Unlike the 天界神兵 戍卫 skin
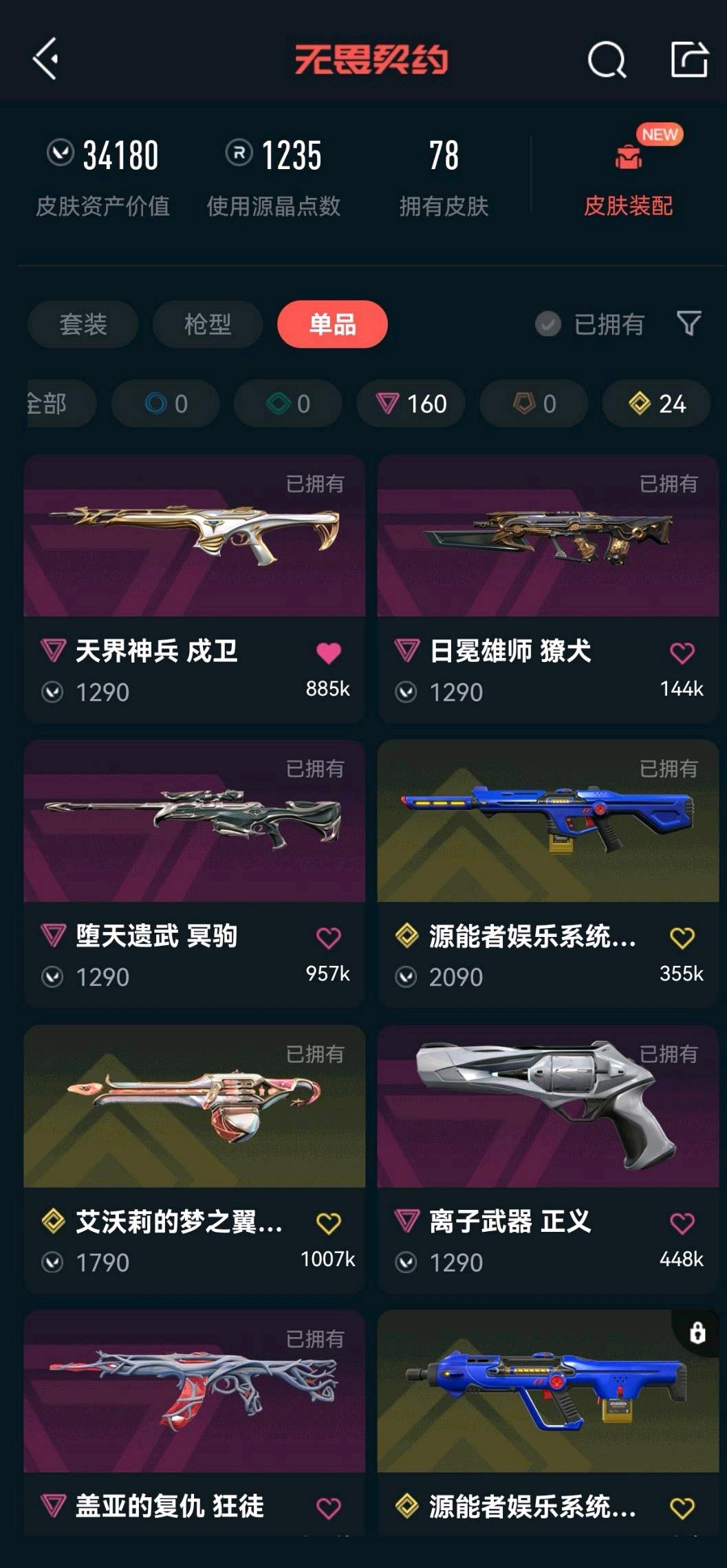727x1568 pixels. pyautogui.click(x=329, y=653)
